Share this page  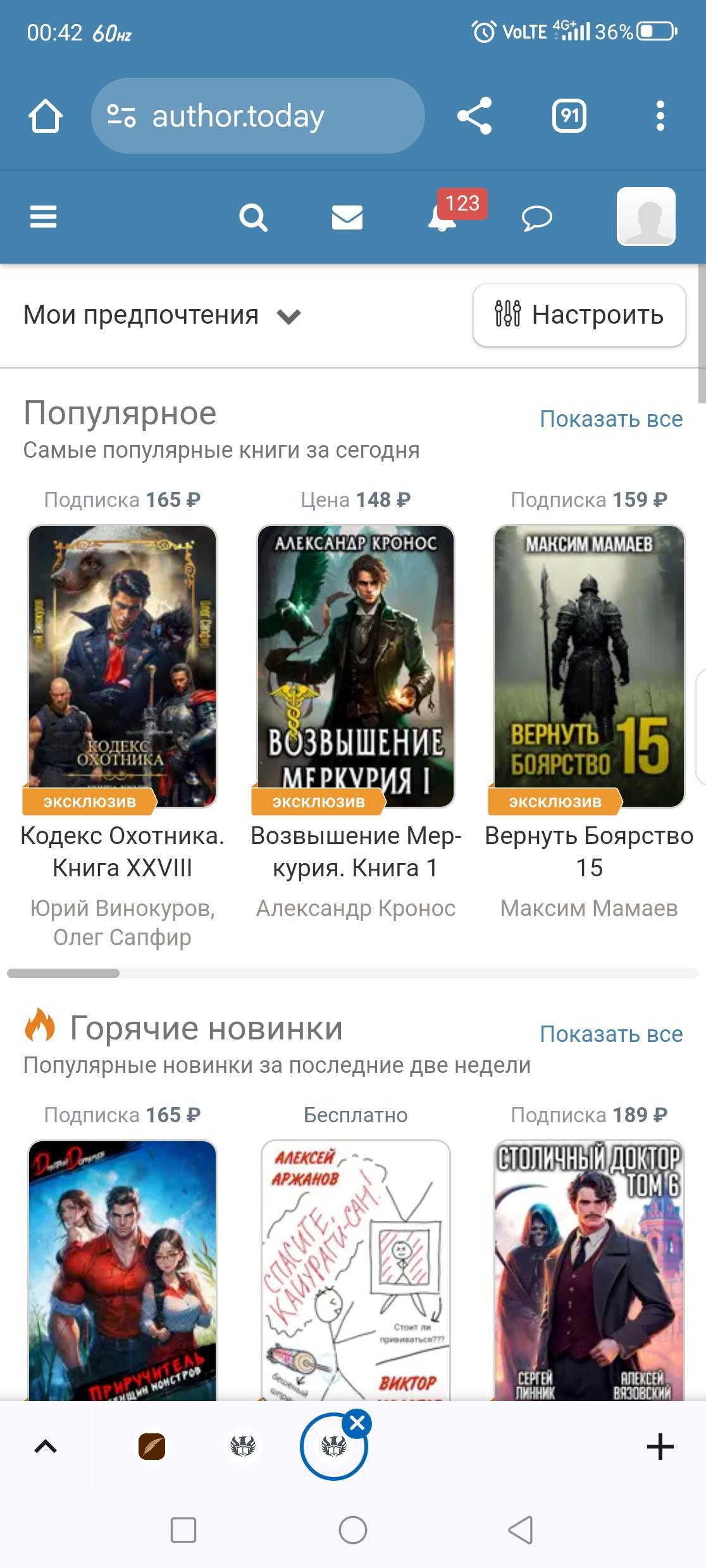(x=474, y=116)
